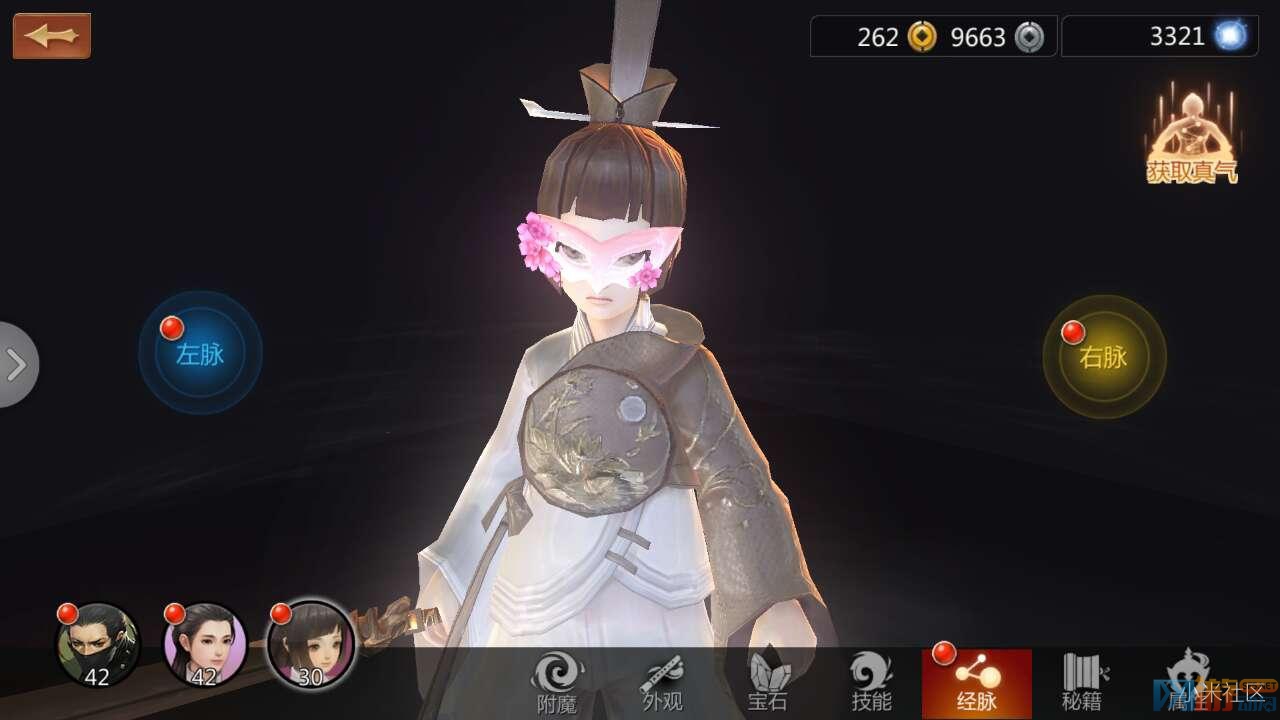Select the masked male character level 42
1280x720 pixels.
tap(97, 645)
